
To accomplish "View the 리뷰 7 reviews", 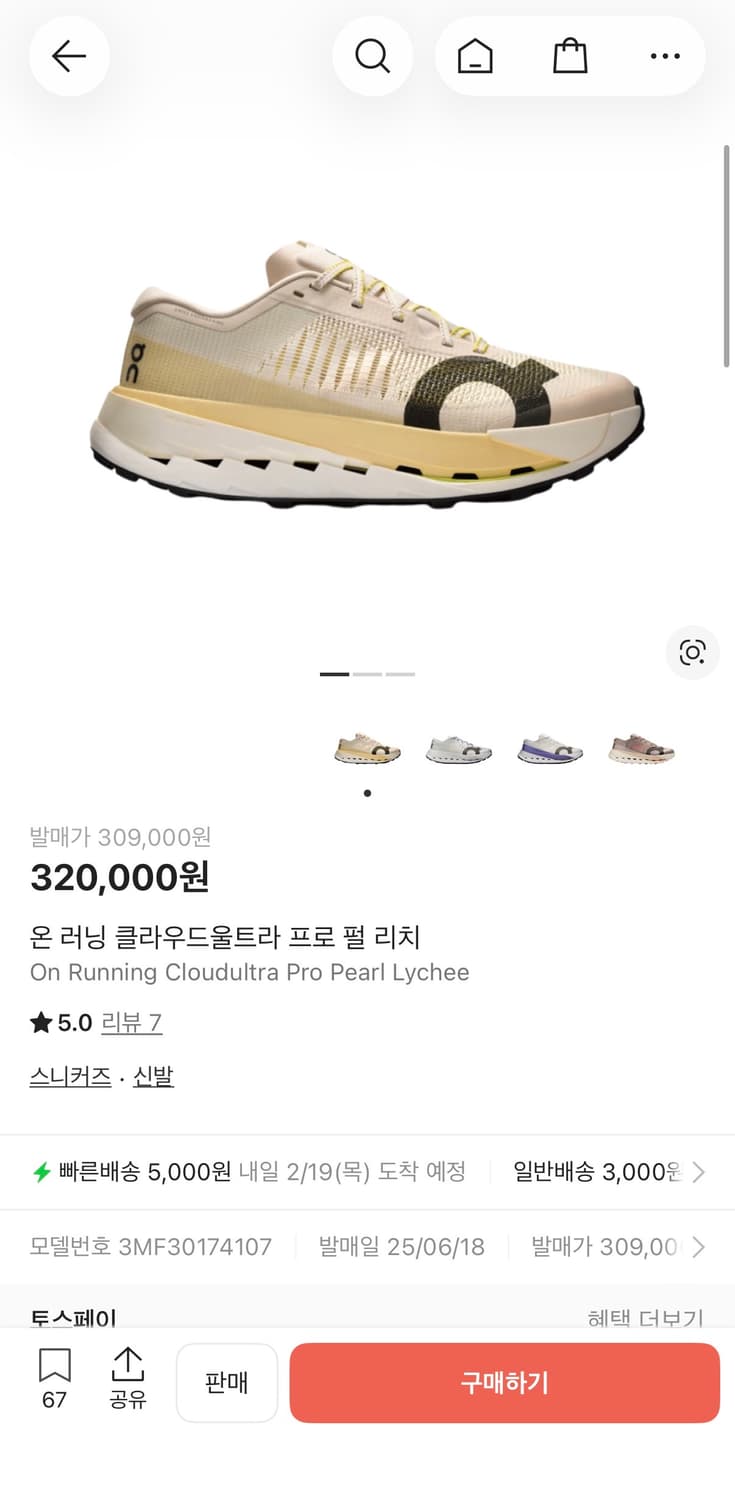I will [131, 1022].
